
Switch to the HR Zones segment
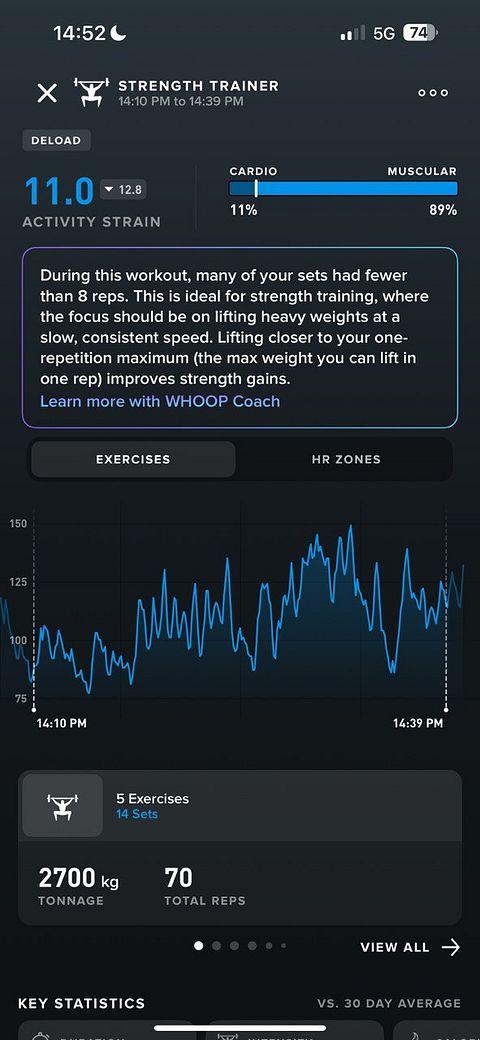point(346,459)
